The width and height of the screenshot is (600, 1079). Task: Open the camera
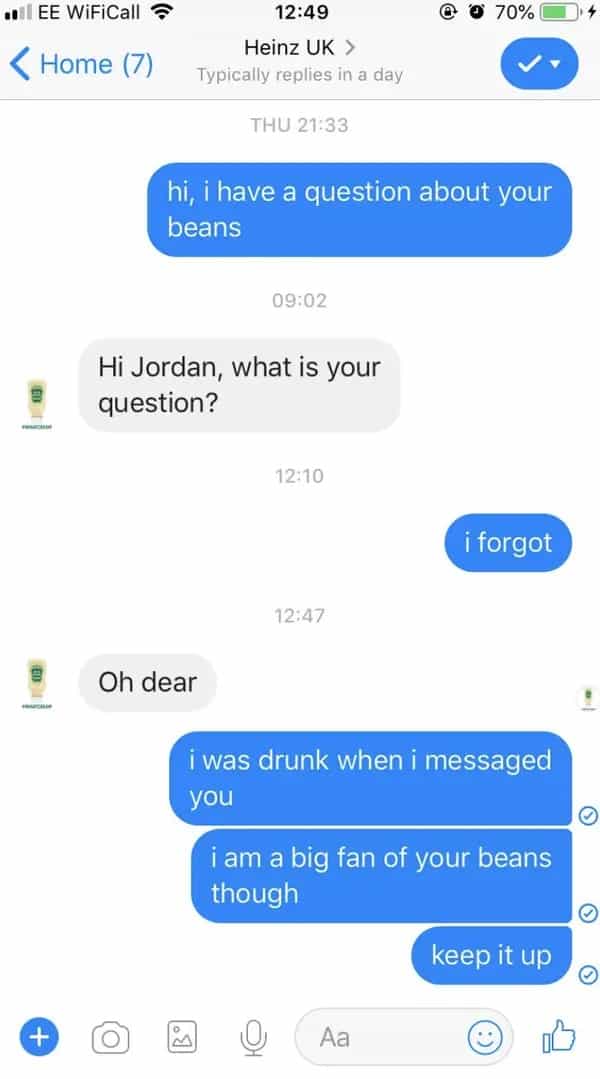(x=110, y=1037)
